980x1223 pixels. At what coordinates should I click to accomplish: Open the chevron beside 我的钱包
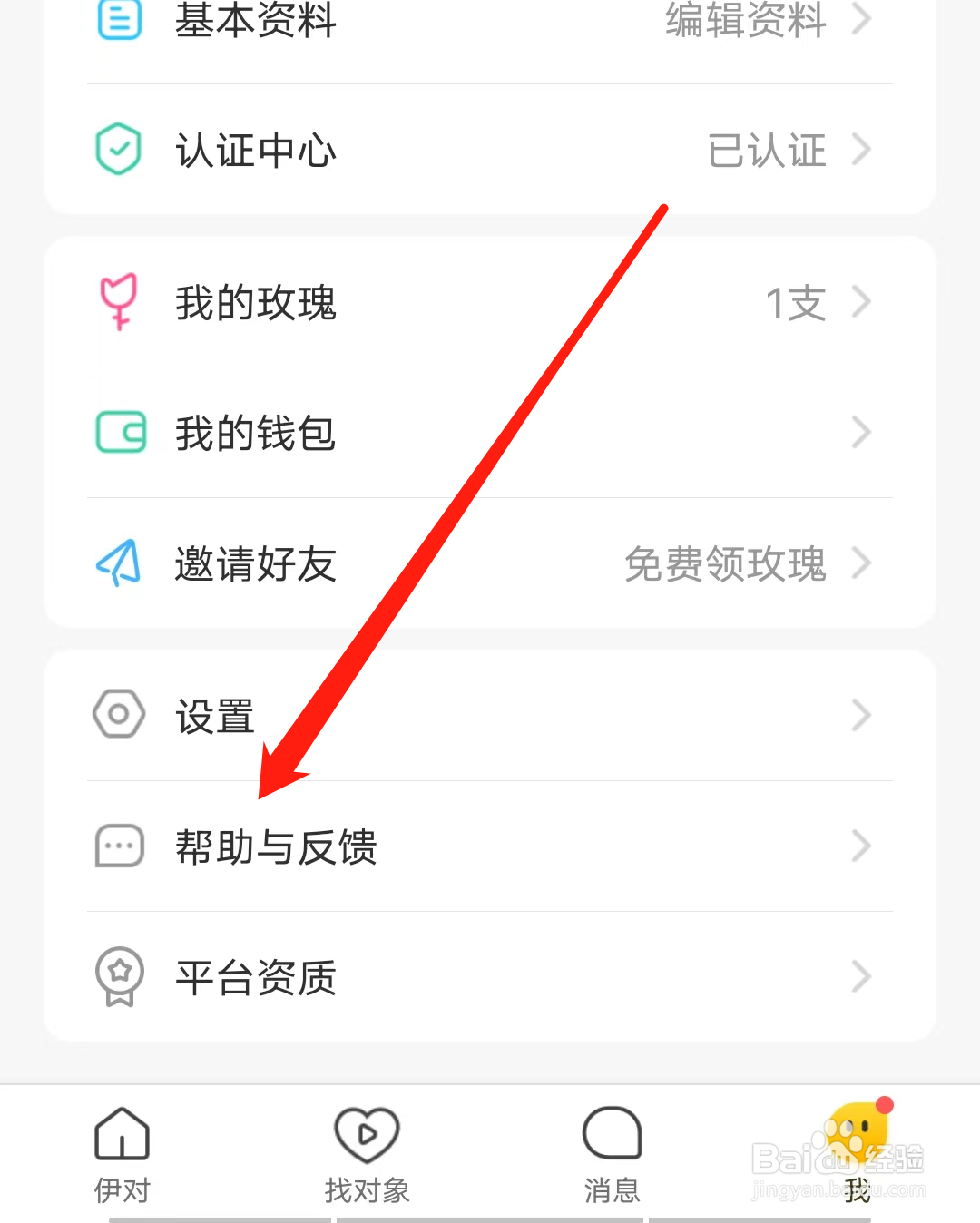(860, 433)
